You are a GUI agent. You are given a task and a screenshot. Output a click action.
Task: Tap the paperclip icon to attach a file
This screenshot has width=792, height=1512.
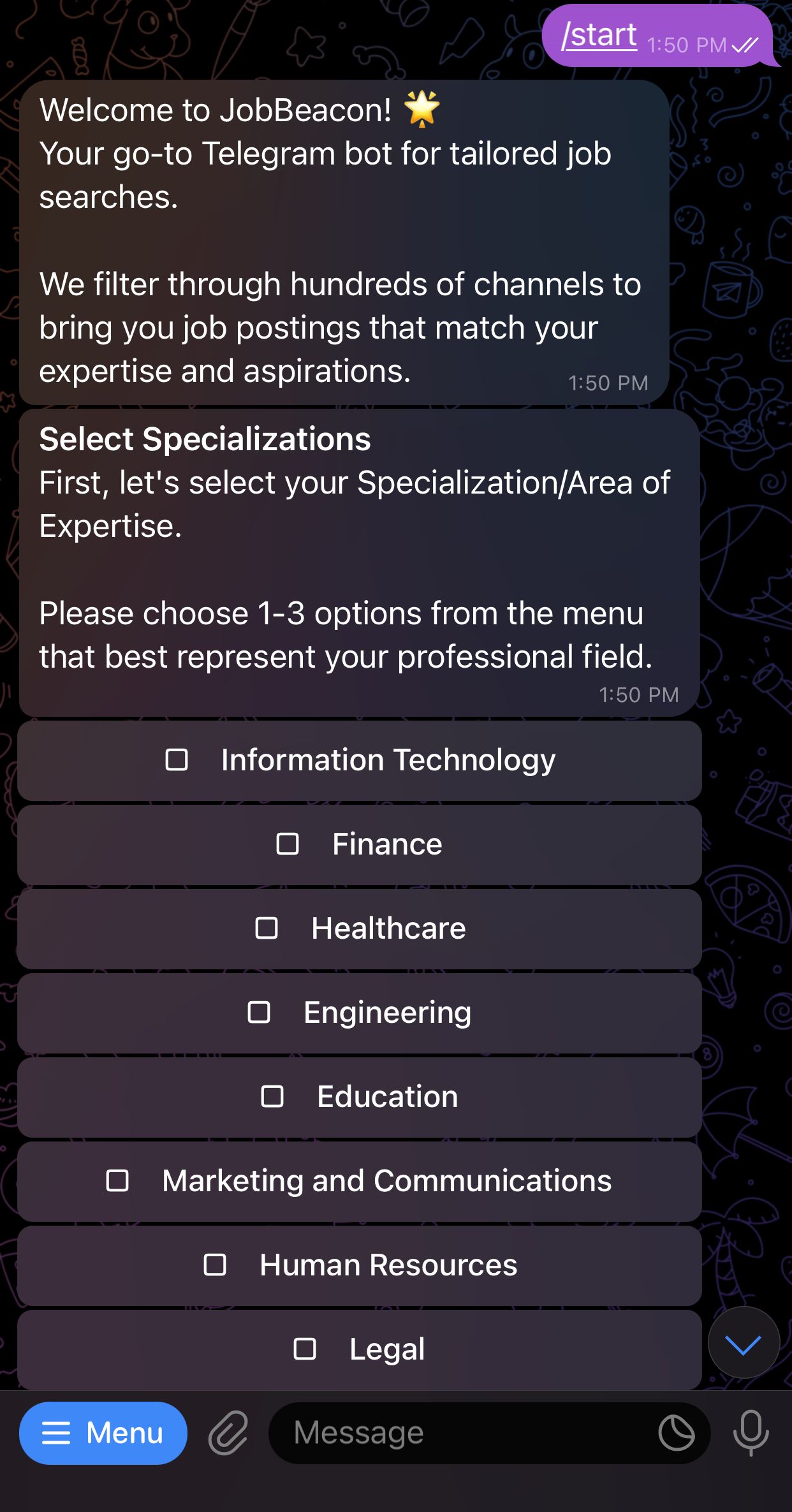[229, 1432]
